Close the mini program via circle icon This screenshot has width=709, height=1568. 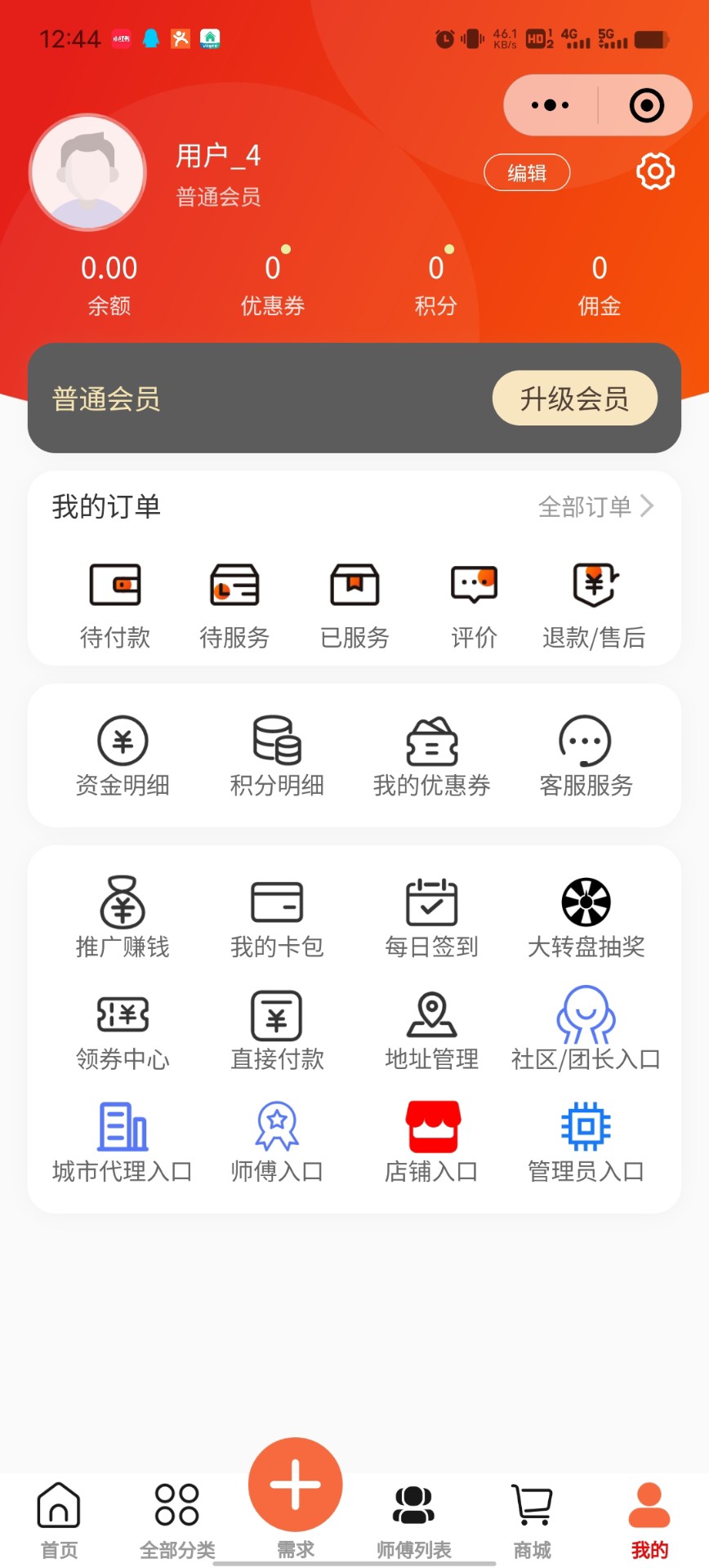(646, 105)
